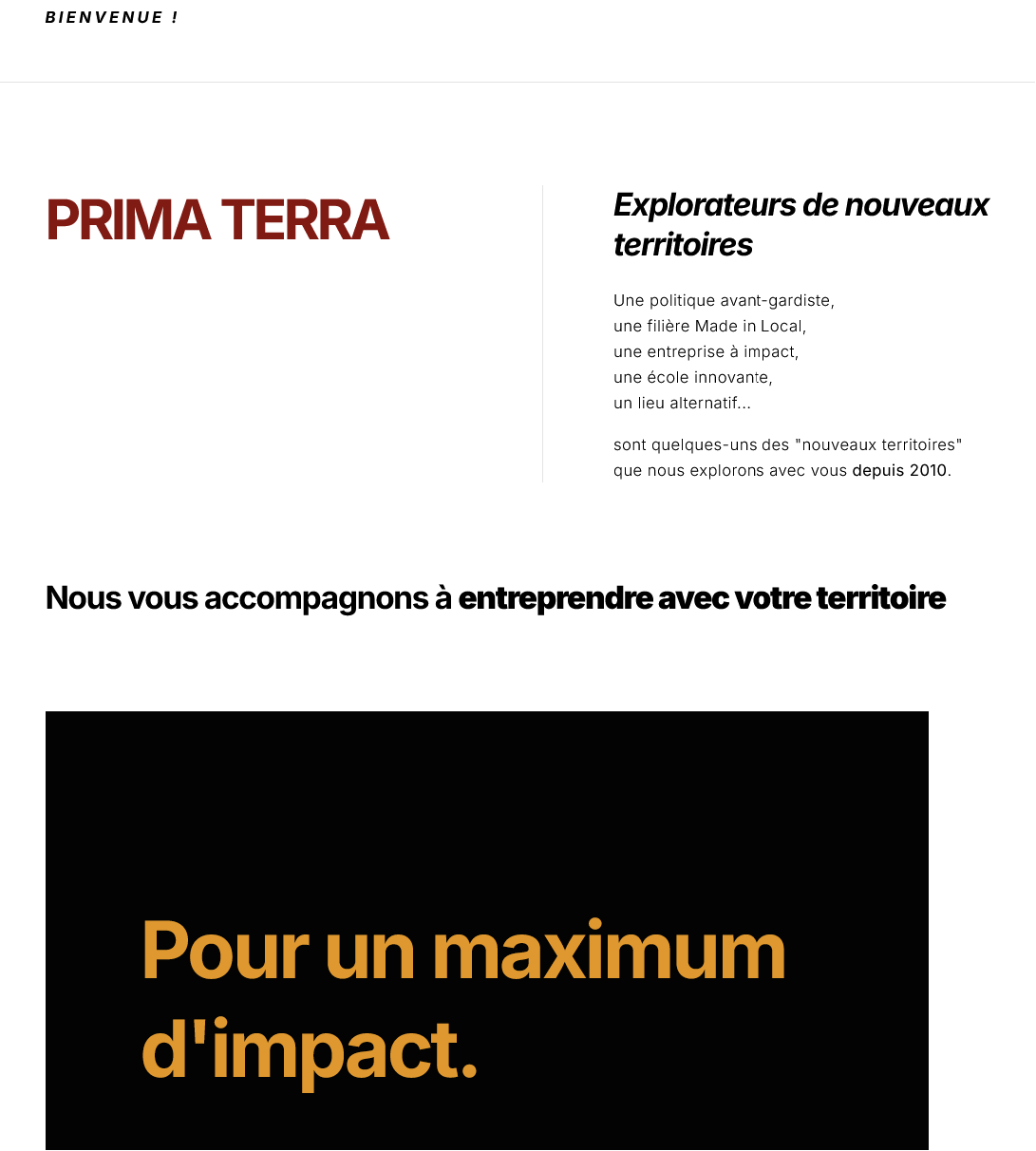Screen dimensions: 1036x1151
Task: Open the "Pour un maximum d'impact" banner
Action: point(487,931)
